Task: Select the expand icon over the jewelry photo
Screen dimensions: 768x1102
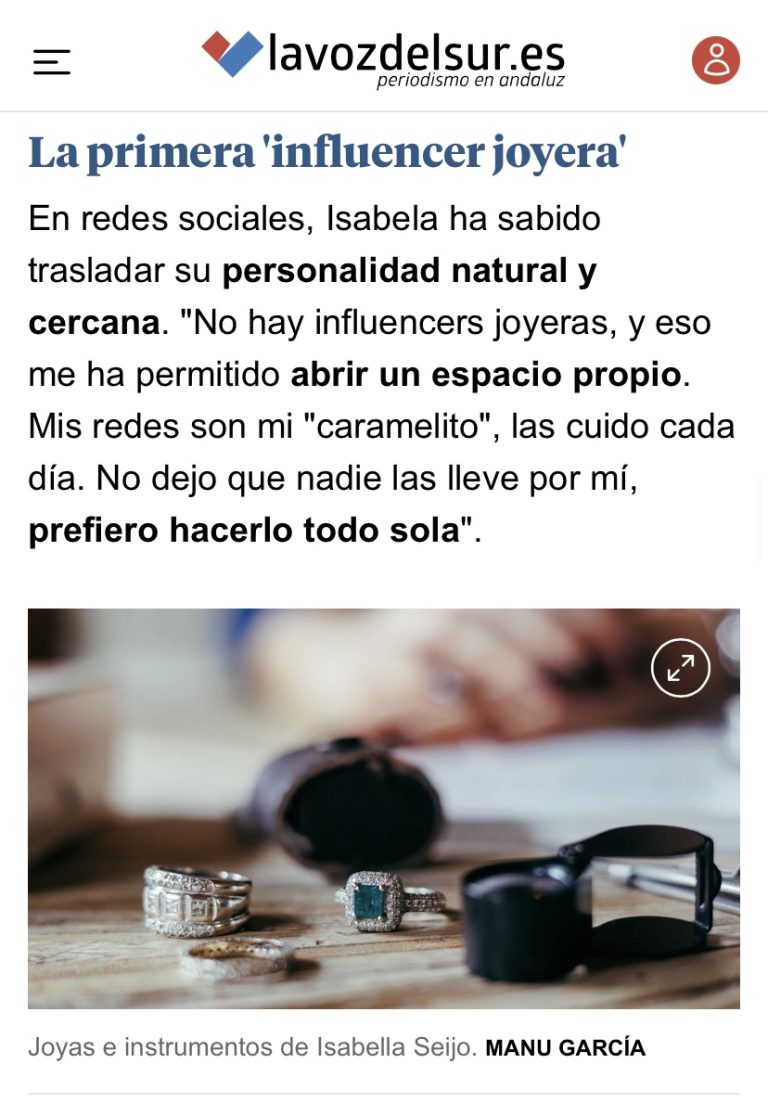Action: tap(681, 667)
